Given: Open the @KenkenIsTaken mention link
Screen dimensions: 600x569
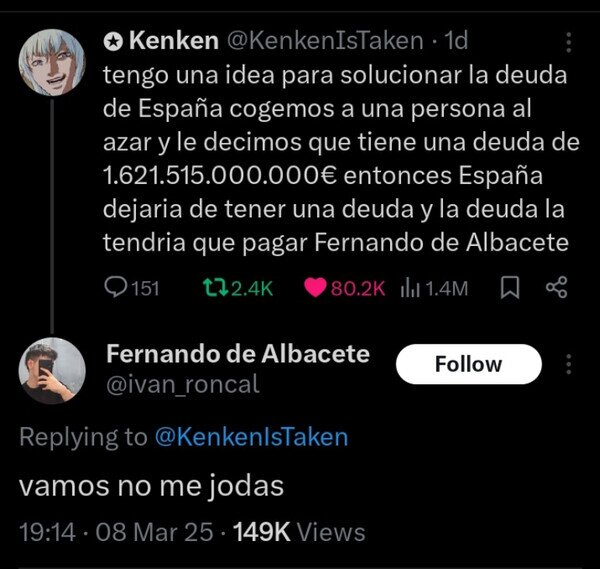Looking at the screenshot, I should [251, 437].
